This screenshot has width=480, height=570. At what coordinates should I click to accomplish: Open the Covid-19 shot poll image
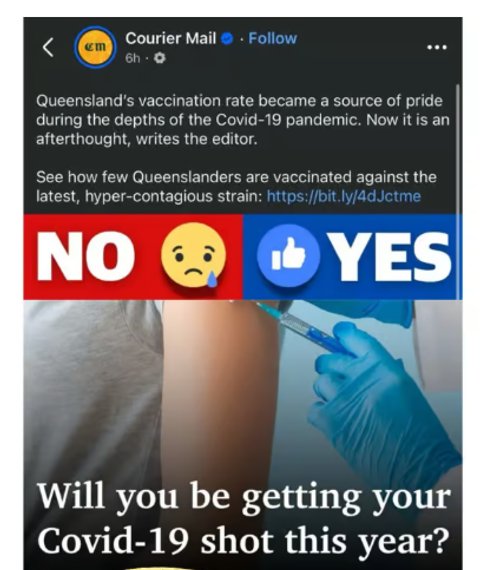243,392
